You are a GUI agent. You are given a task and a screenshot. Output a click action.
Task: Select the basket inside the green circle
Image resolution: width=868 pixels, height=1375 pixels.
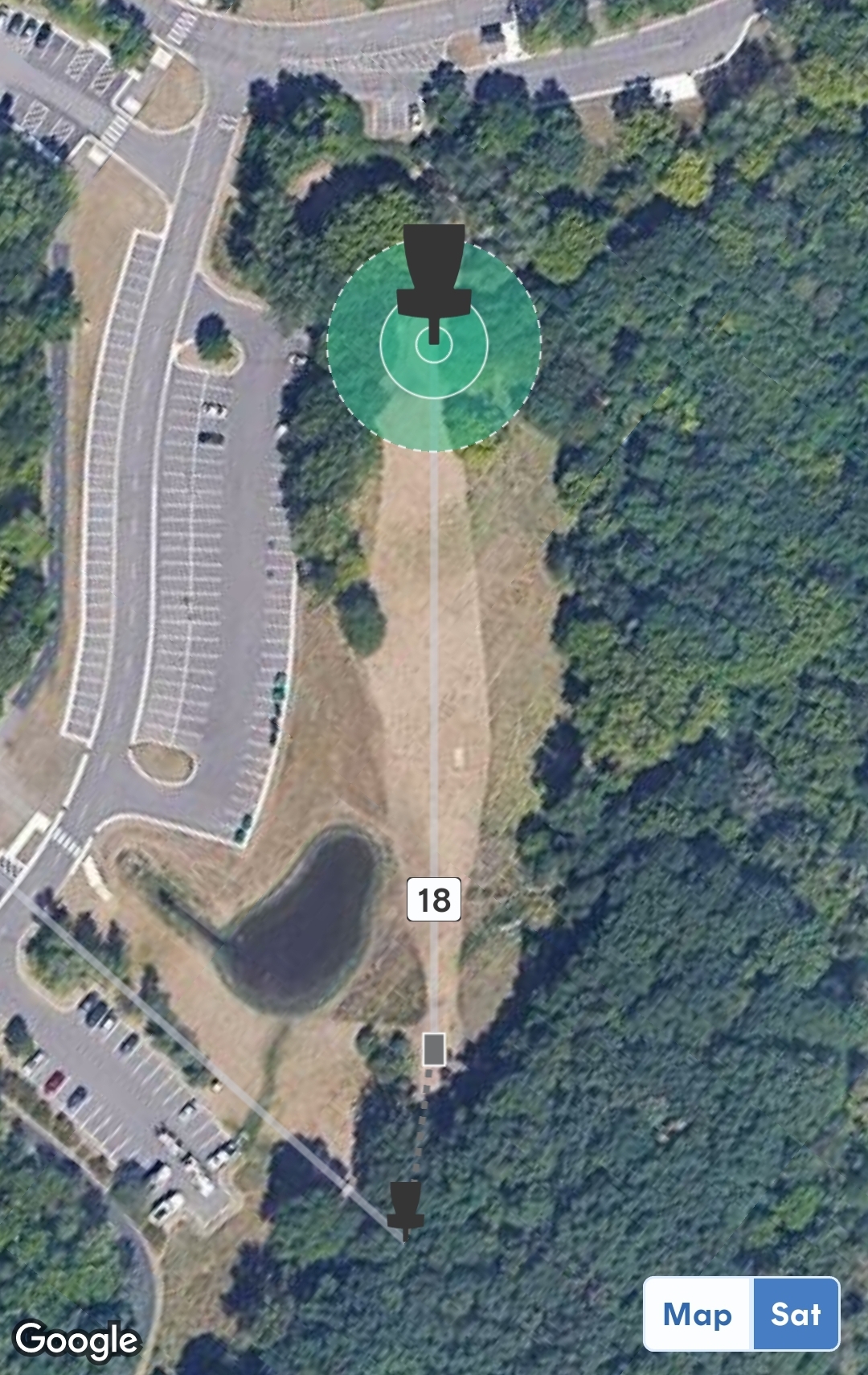[x=434, y=281]
